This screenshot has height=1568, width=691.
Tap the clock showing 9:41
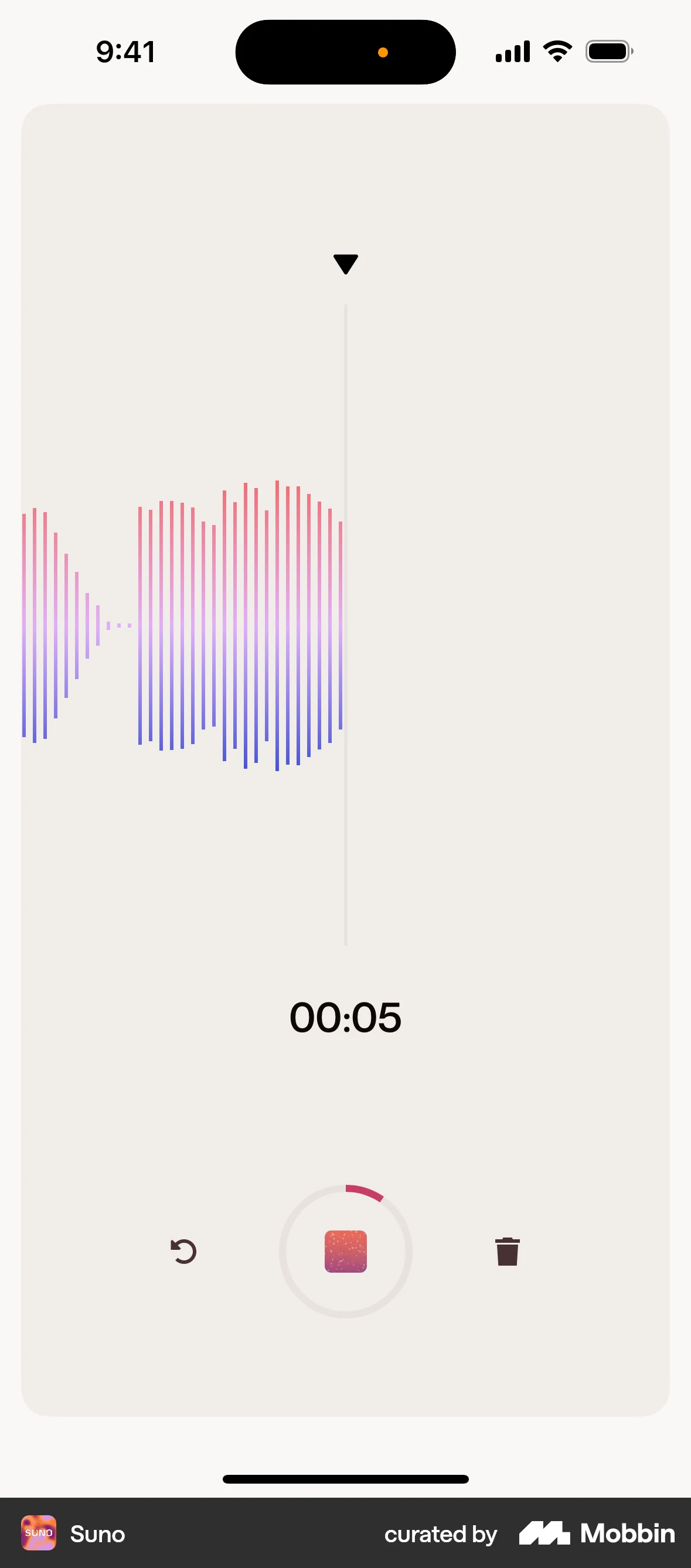(x=126, y=51)
